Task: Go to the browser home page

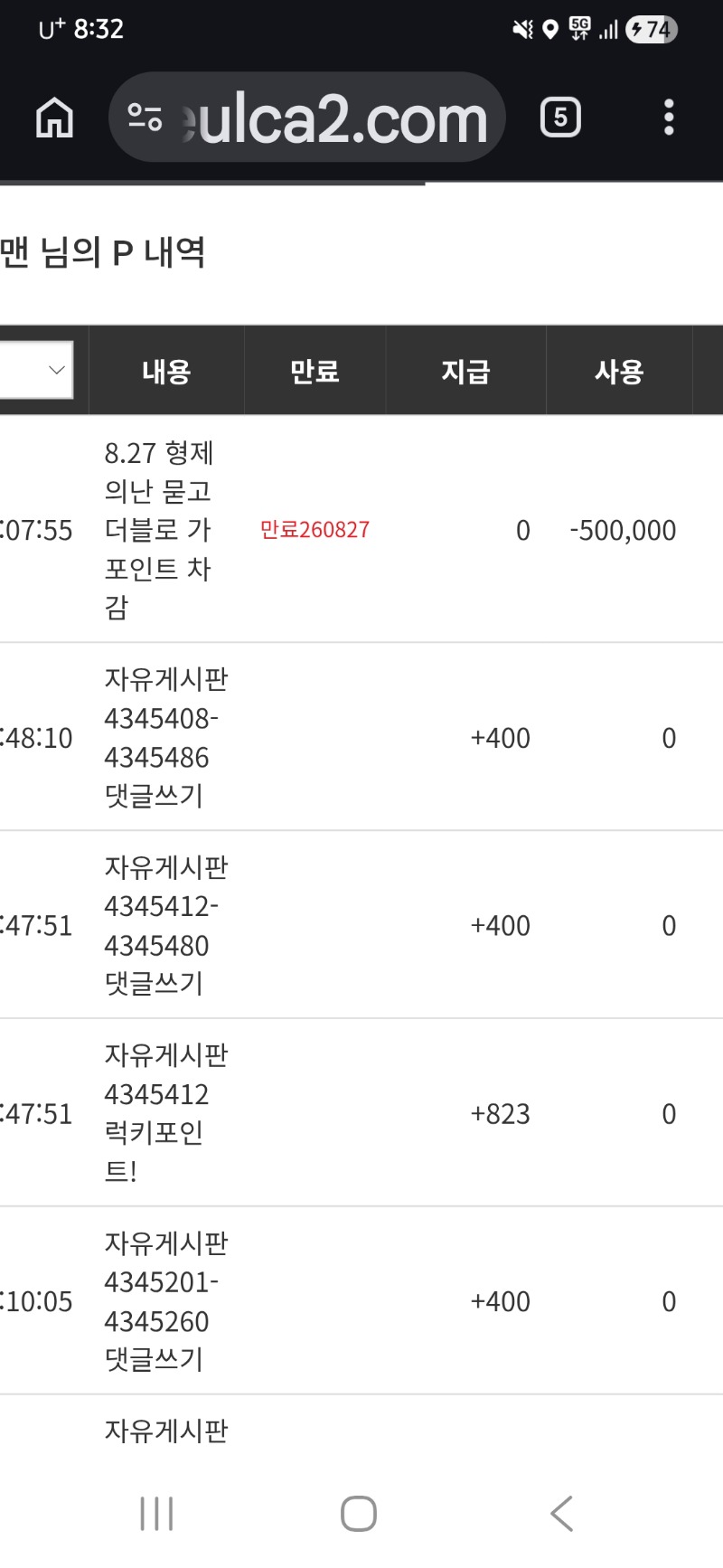Action: pos(54,118)
